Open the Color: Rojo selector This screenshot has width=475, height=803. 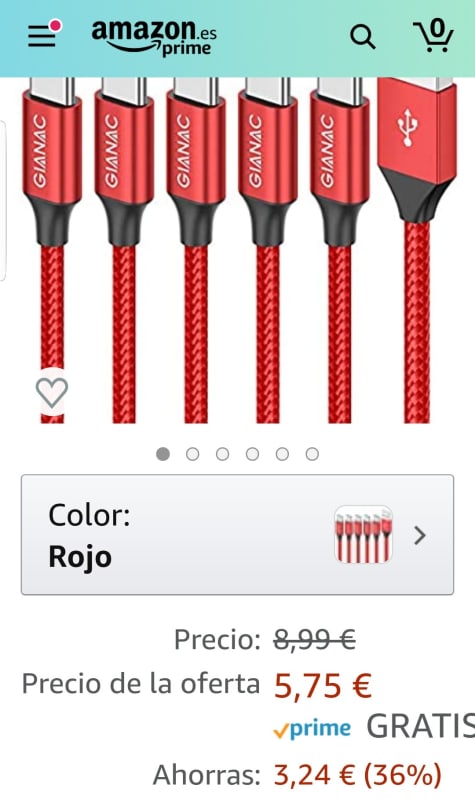(237, 535)
